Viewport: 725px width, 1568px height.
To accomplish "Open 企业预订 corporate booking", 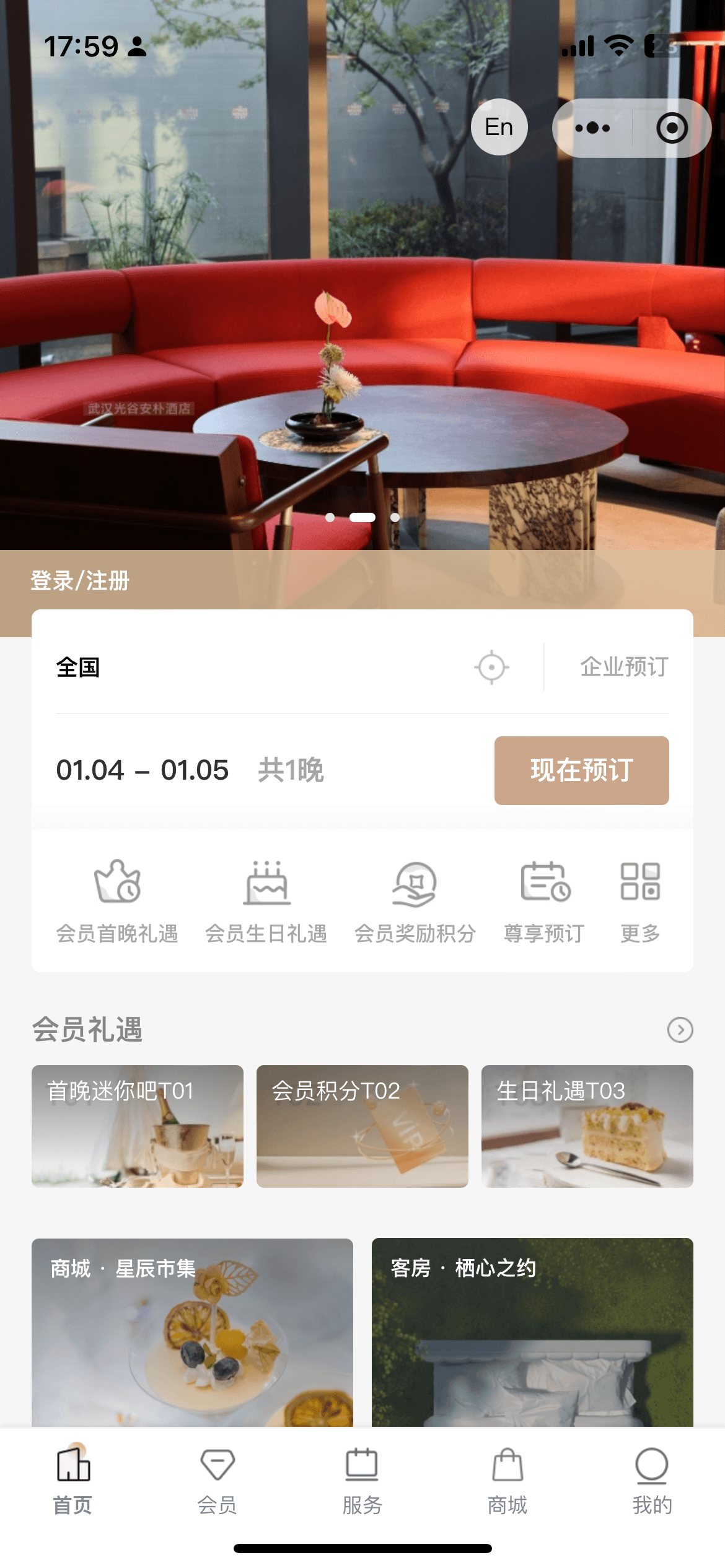I will tap(623, 667).
